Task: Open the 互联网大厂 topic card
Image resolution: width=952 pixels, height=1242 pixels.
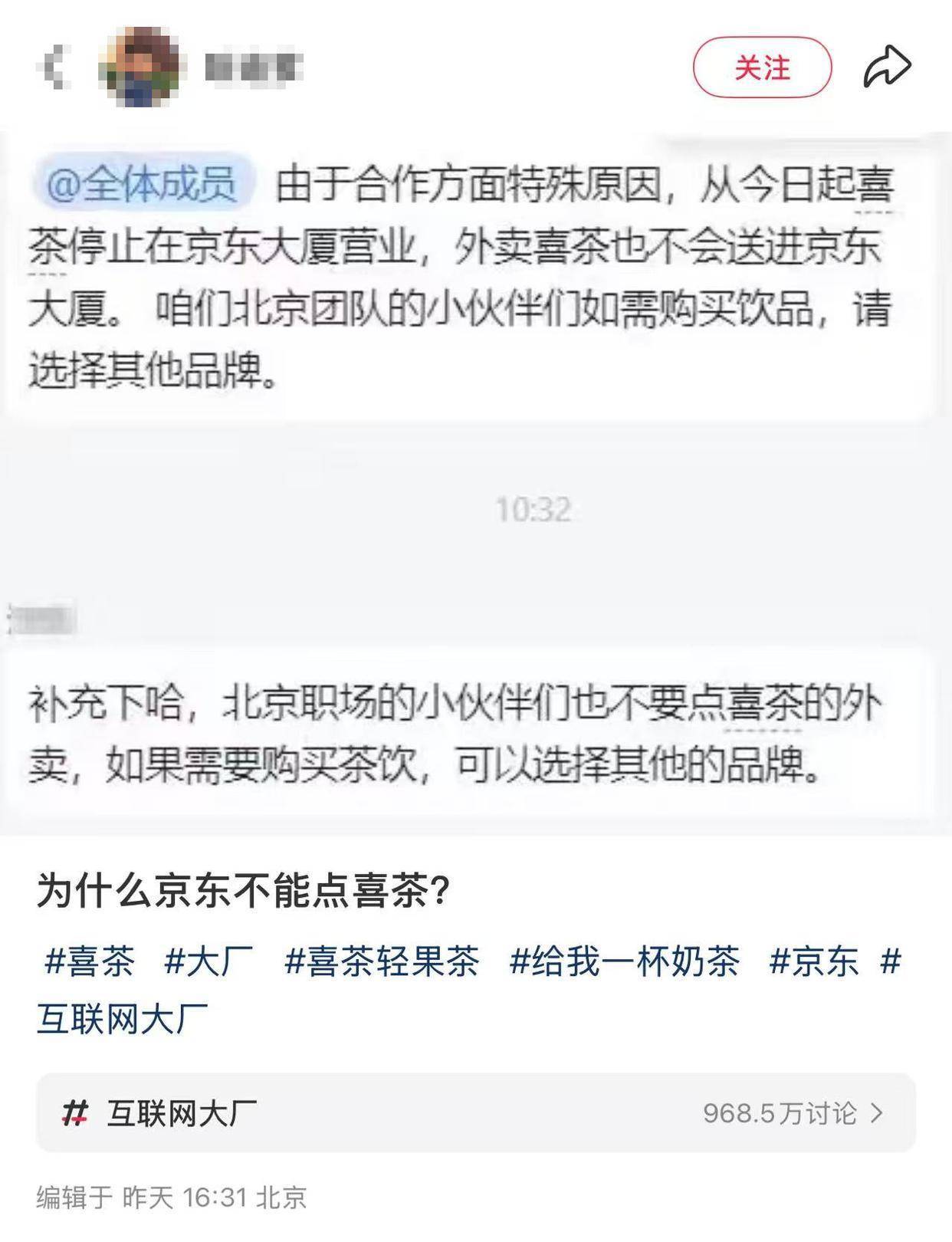Action: pyautogui.click(x=475, y=1112)
